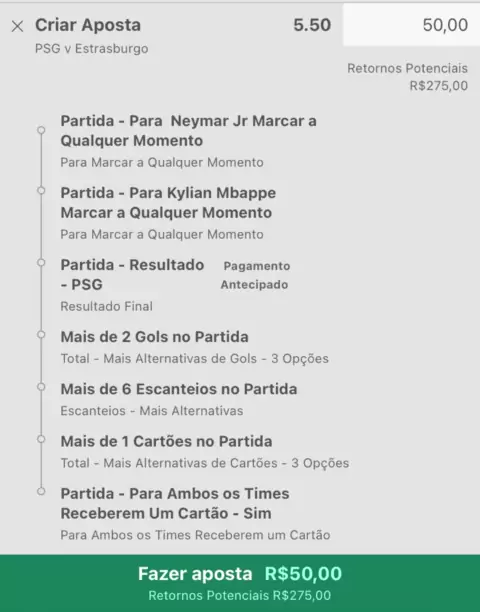Close the Criar Aposta bet slip

coord(18,27)
